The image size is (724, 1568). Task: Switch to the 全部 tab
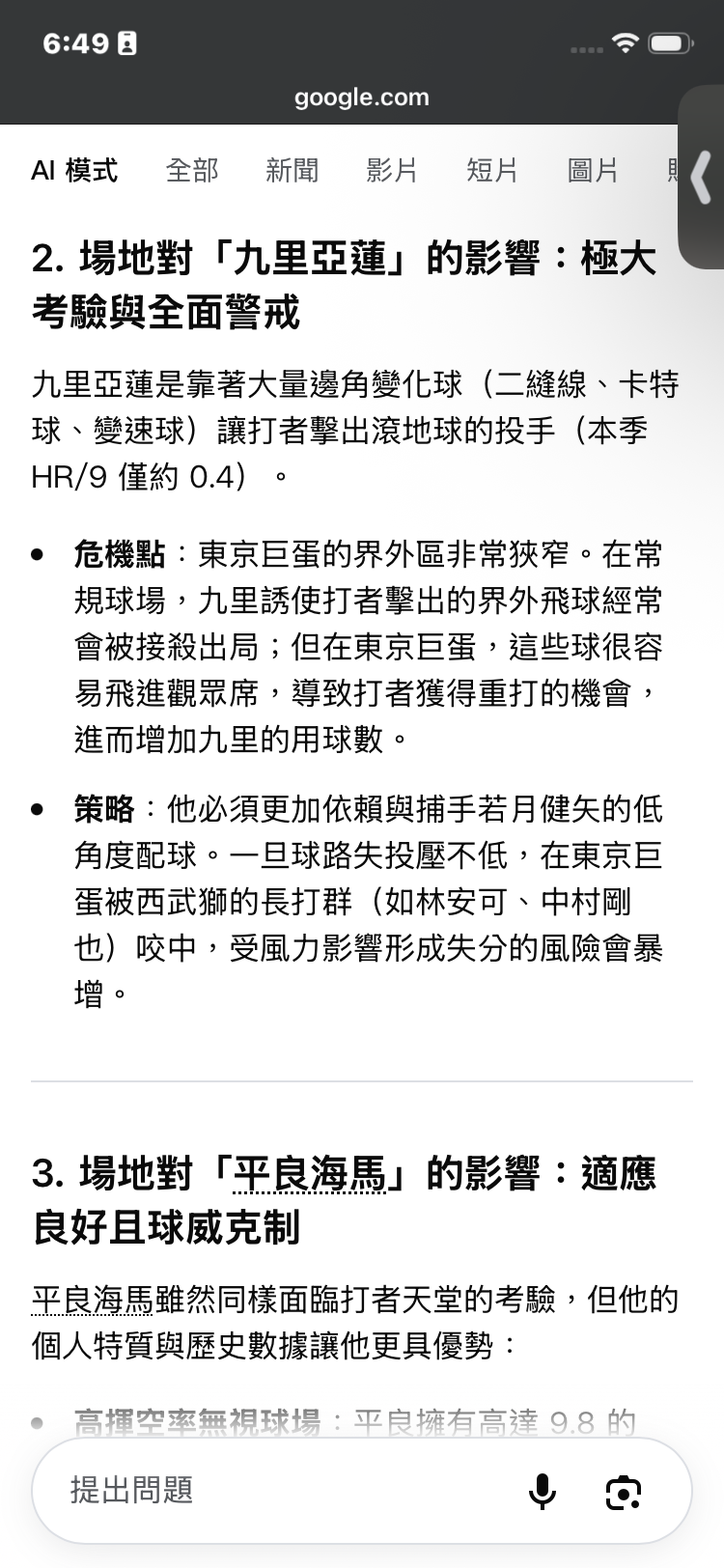(x=192, y=170)
